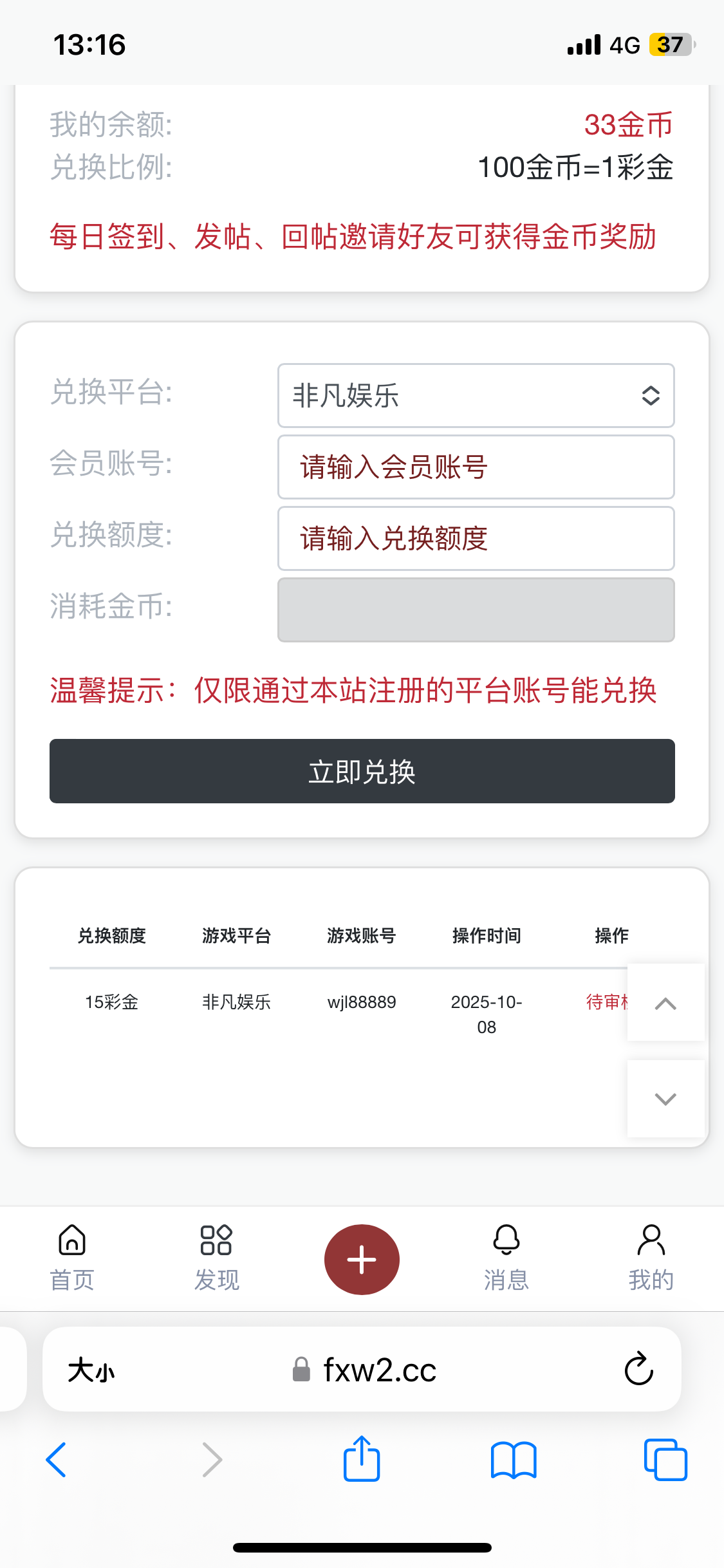Share this page
Screen dimensions: 724x1568
(x=362, y=1459)
